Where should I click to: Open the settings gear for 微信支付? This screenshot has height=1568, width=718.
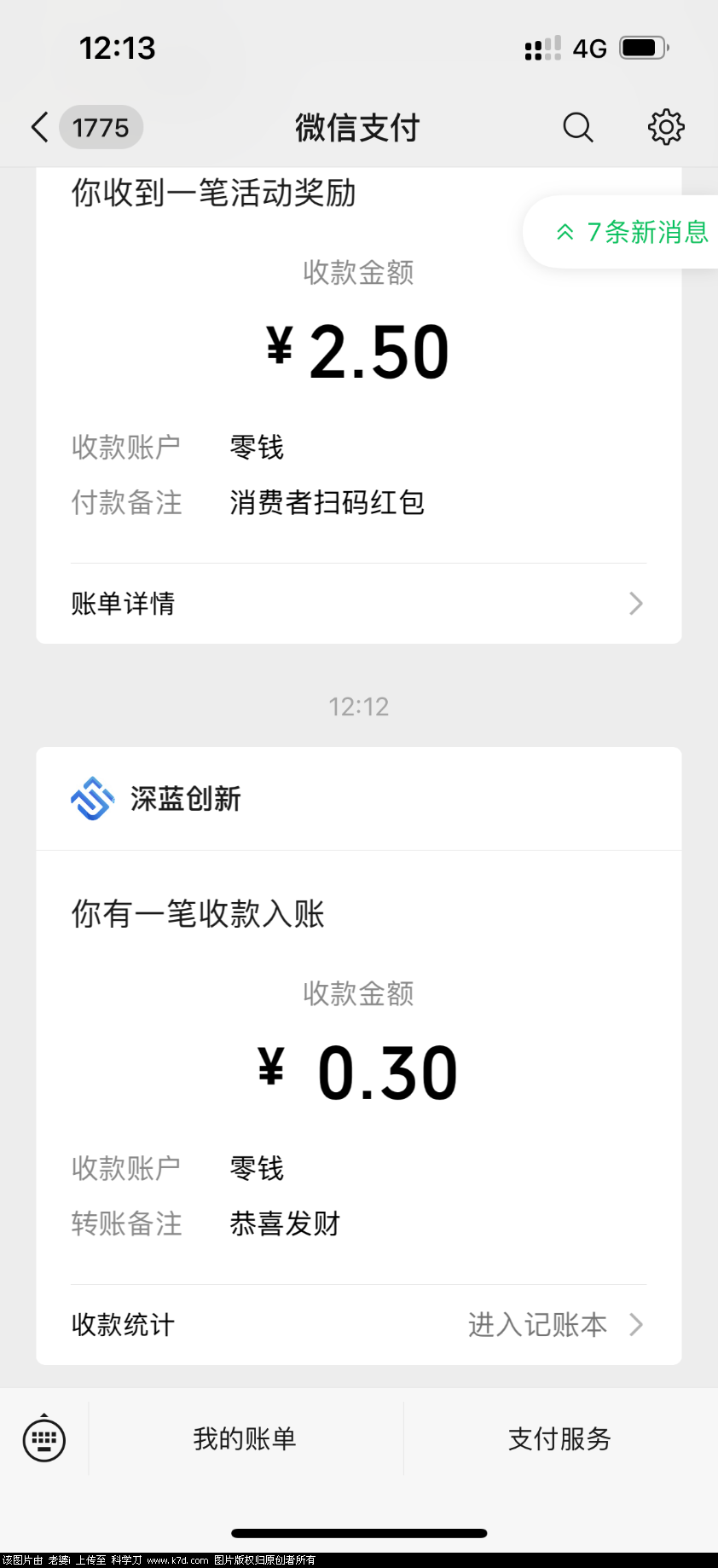pyautogui.click(x=666, y=127)
